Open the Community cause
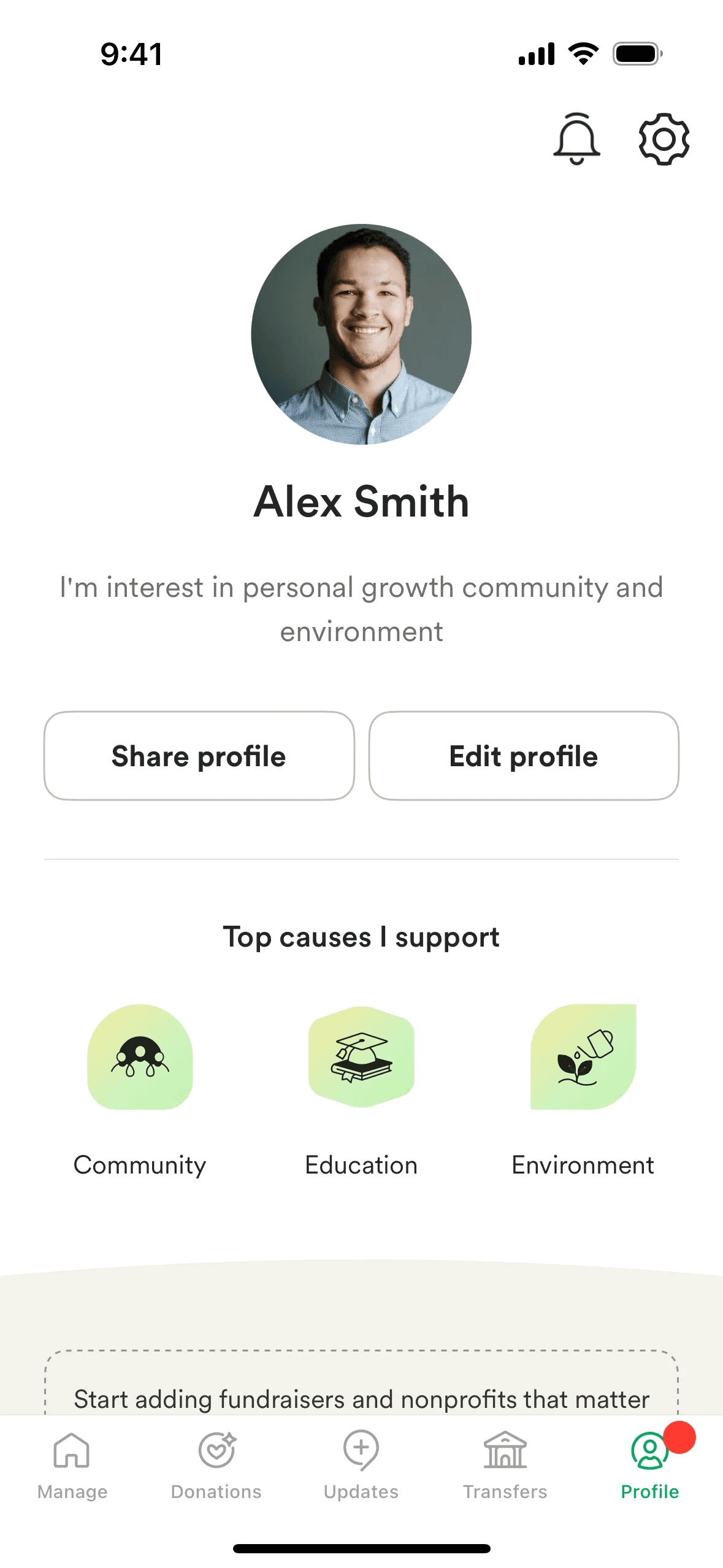 [140, 1057]
